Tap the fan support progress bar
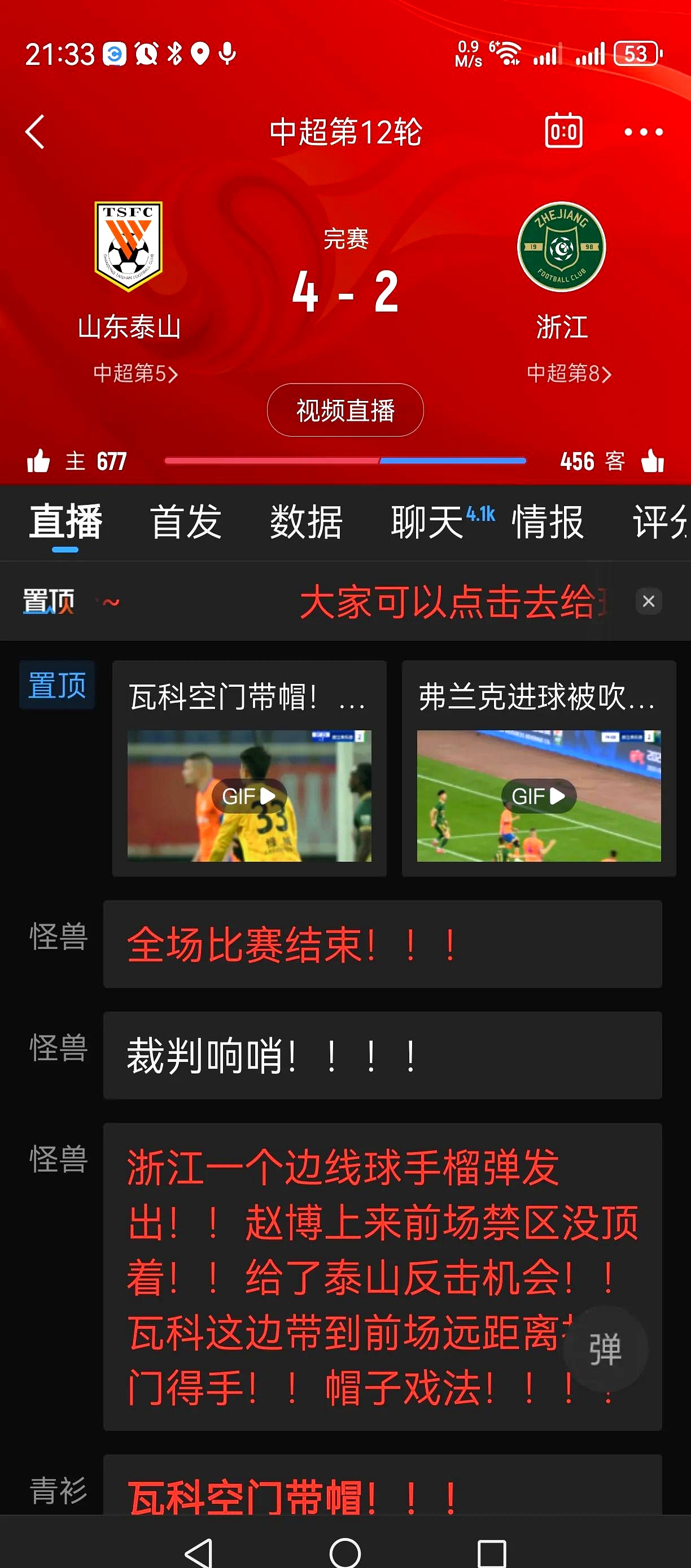 click(x=345, y=461)
